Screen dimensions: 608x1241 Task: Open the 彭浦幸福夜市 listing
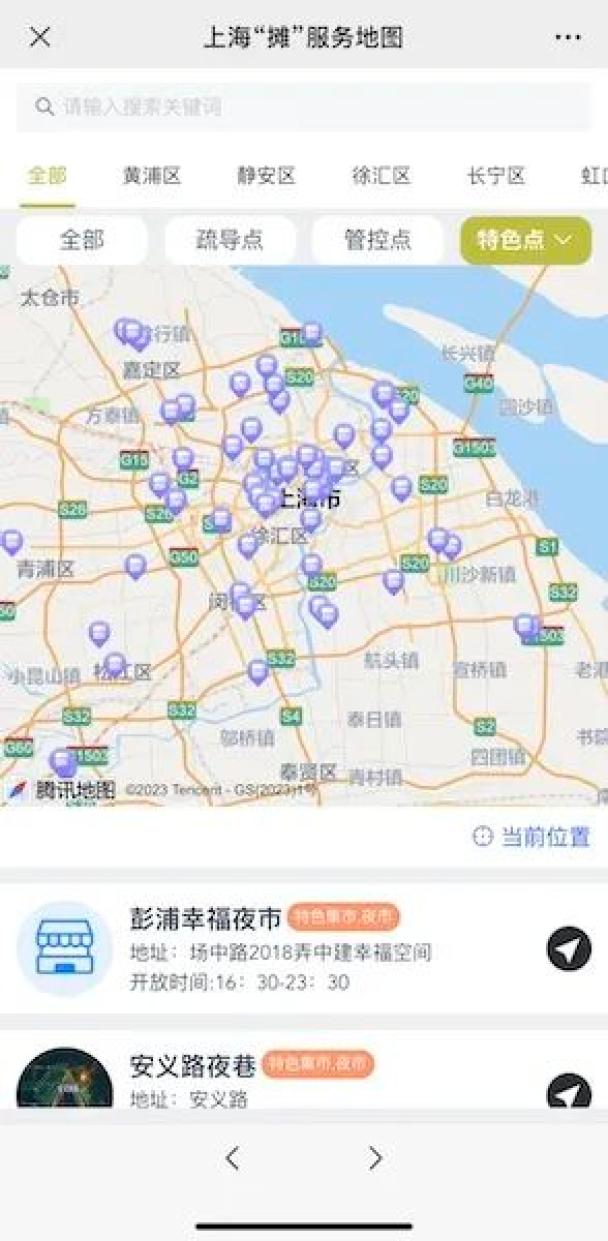pos(304,948)
